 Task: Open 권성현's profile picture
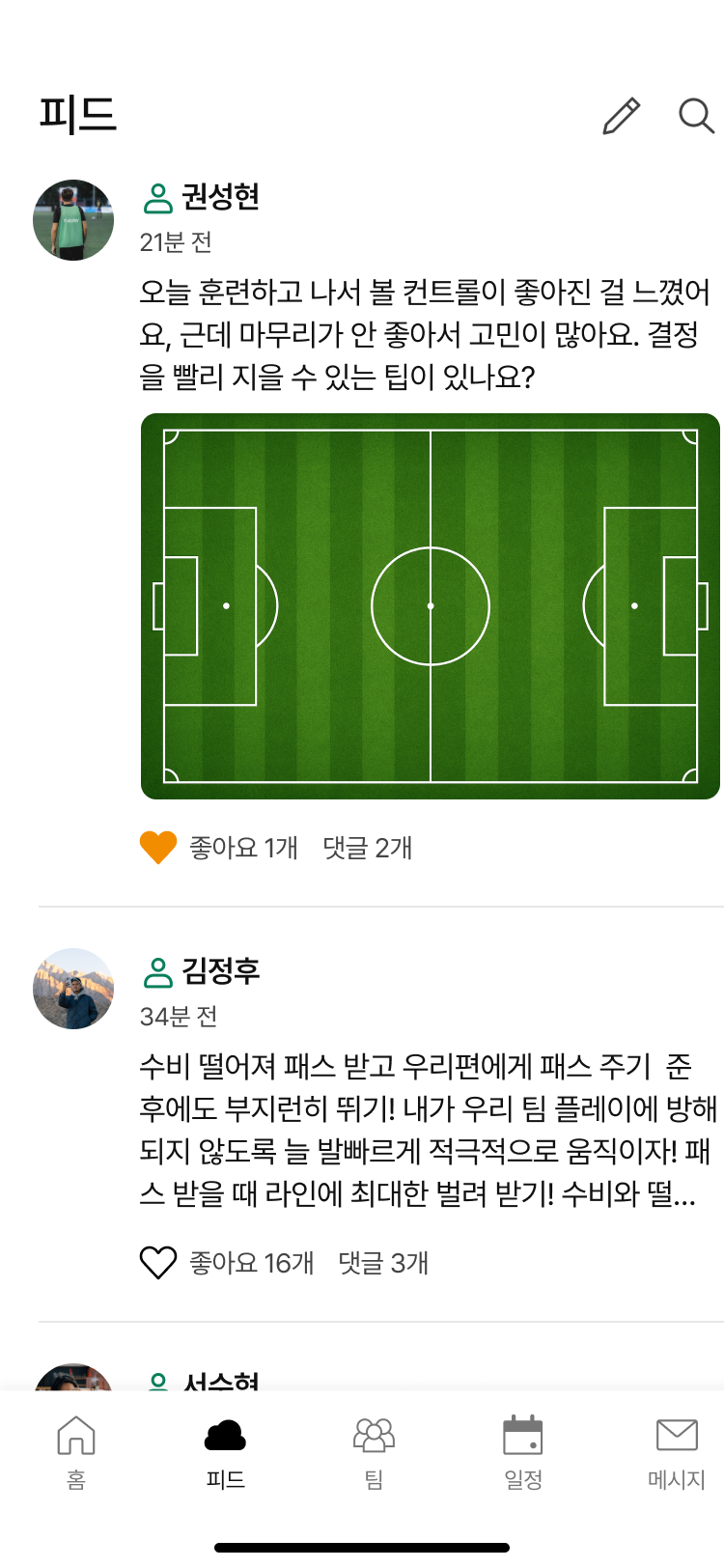tap(73, 220)
